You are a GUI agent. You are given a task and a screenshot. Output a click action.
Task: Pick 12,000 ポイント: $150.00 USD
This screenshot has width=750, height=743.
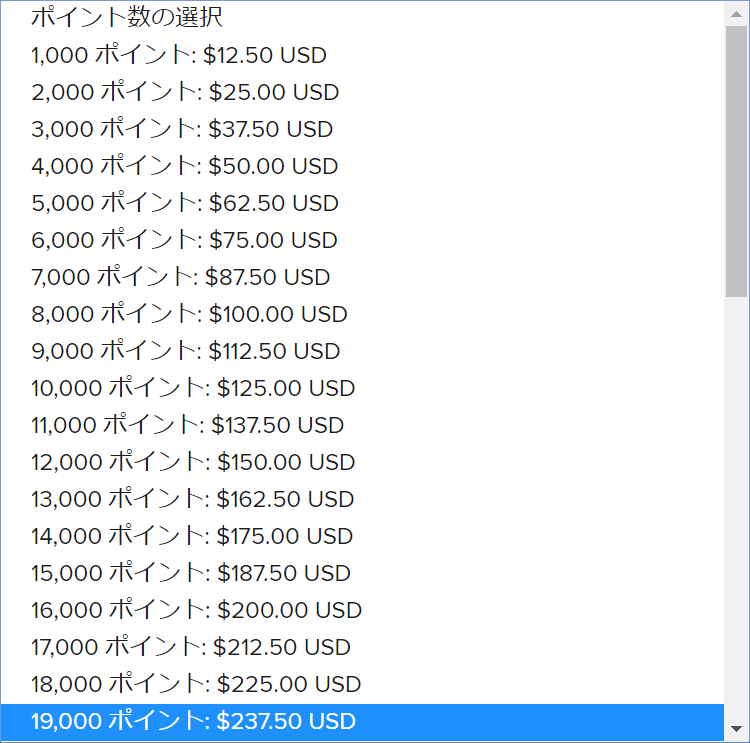click(193, 462)
